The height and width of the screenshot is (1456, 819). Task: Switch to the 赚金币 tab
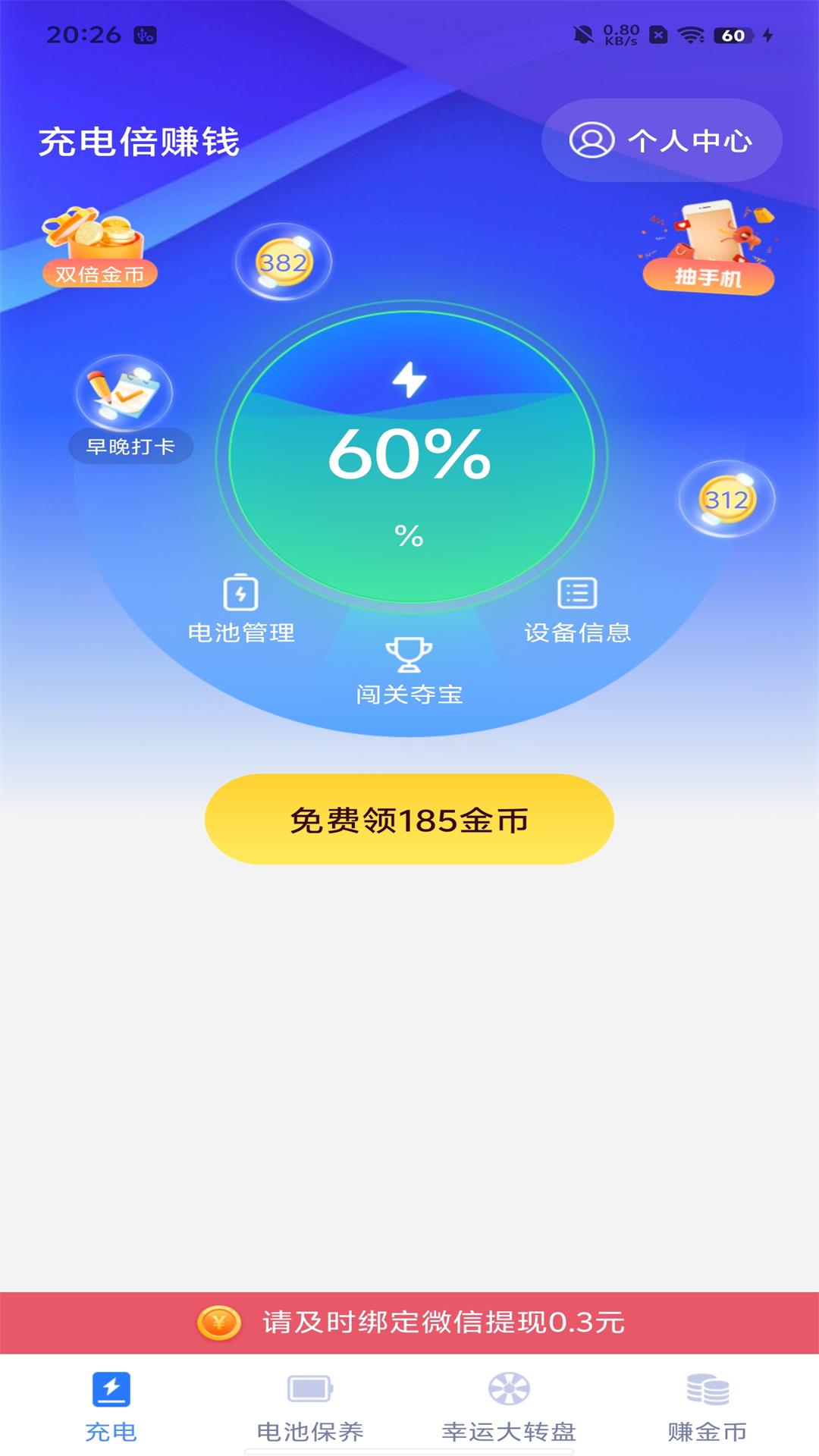[708, 1407]
